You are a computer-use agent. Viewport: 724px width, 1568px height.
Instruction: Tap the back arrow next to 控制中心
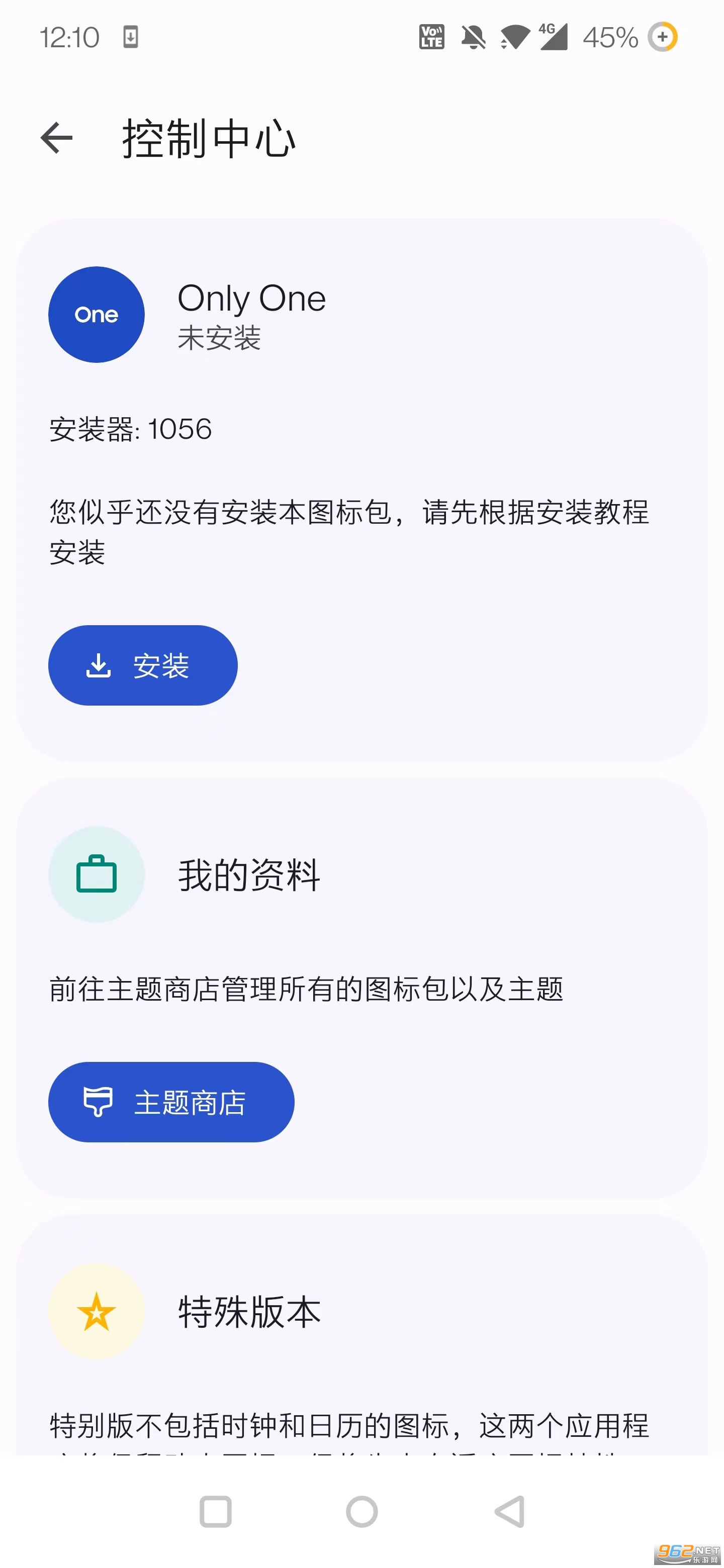coord(57,138)
